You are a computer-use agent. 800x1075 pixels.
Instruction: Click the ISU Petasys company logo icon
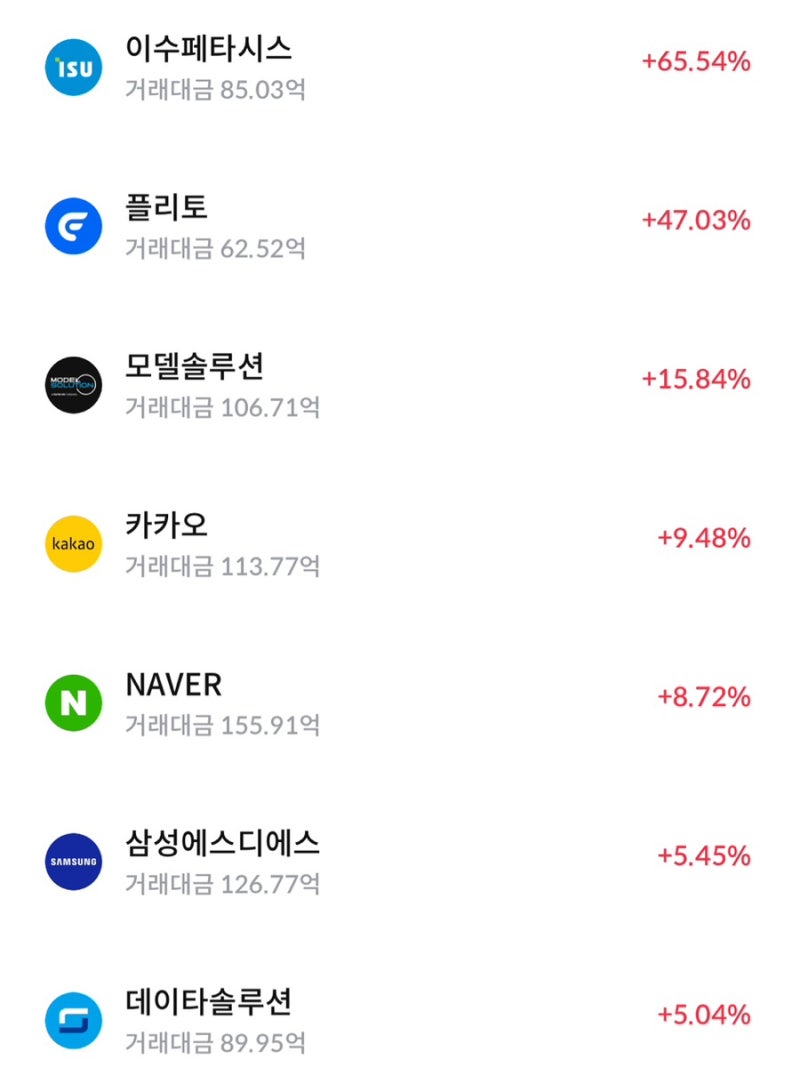point(73,67)
